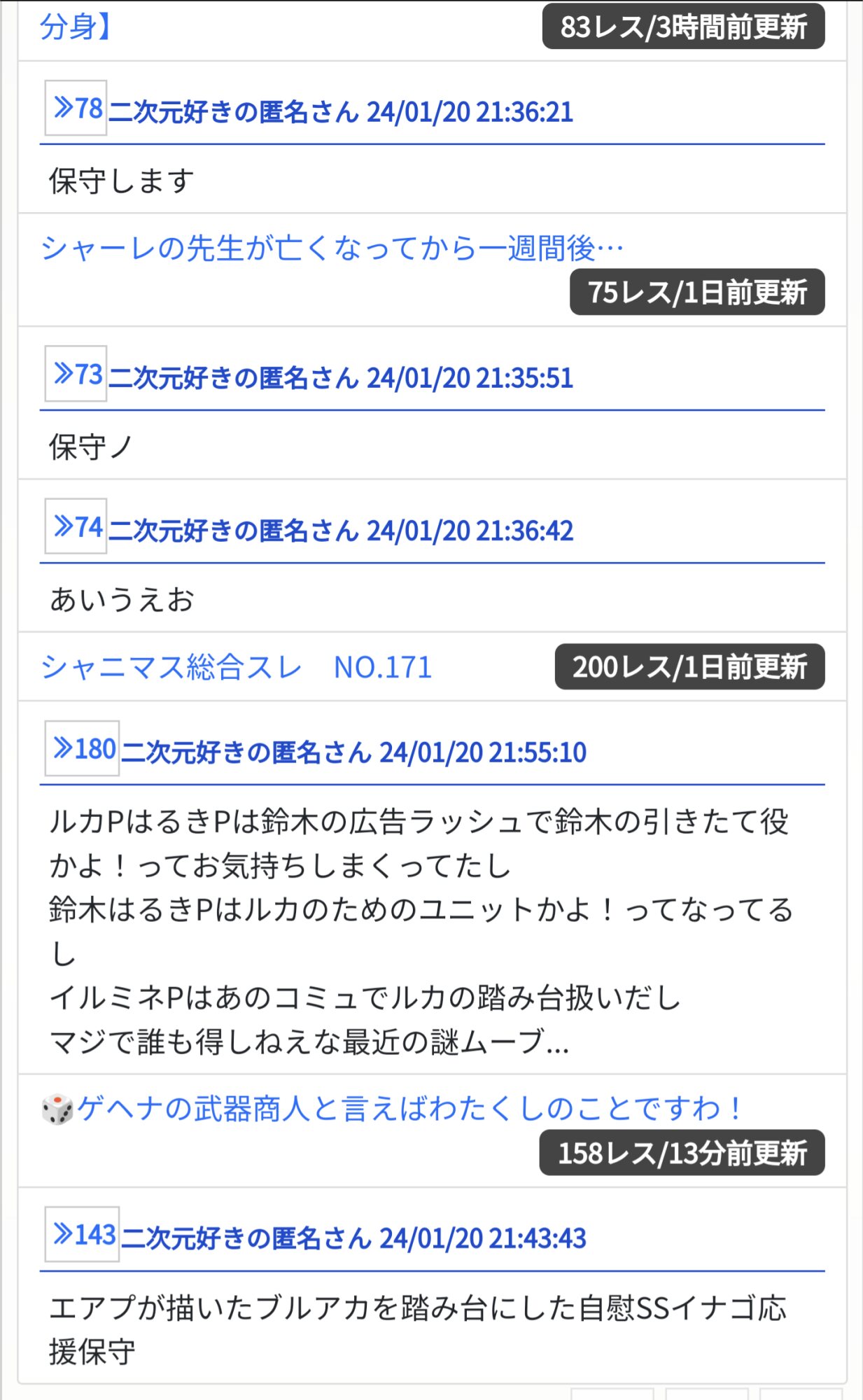Jump to reply number 143

[83, 1234]
